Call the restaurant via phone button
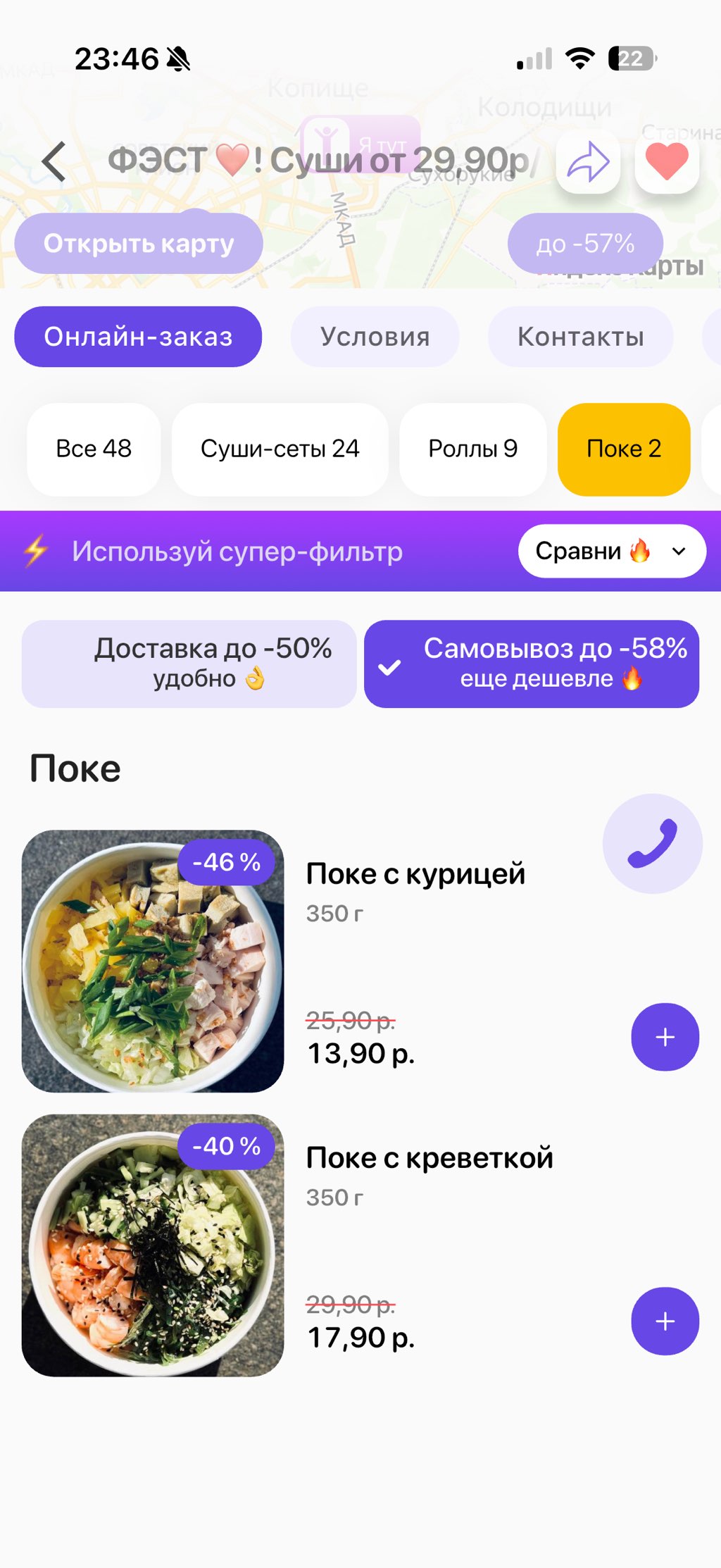Viewport: 721px width, 1568px height. (652, 843)
